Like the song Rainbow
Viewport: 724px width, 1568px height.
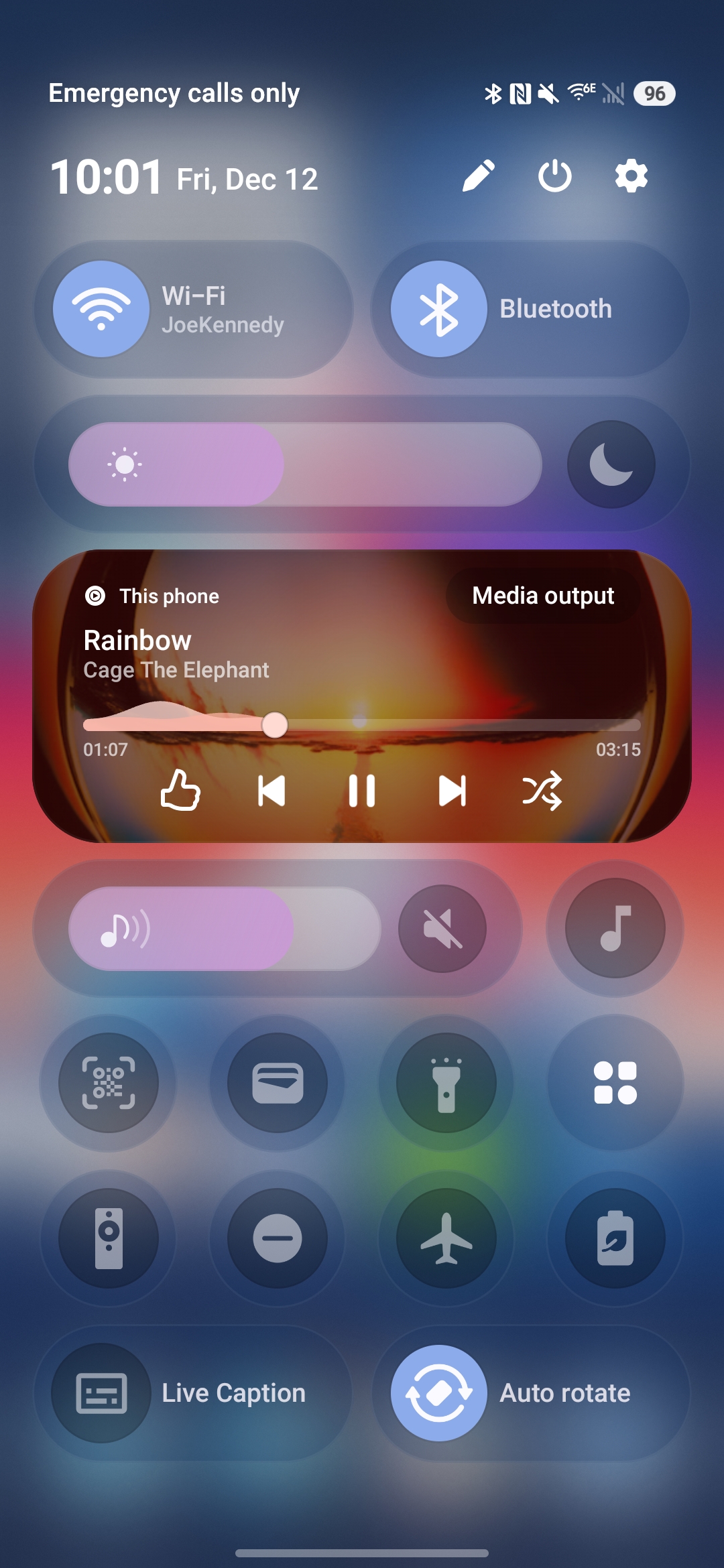point(180,791)
